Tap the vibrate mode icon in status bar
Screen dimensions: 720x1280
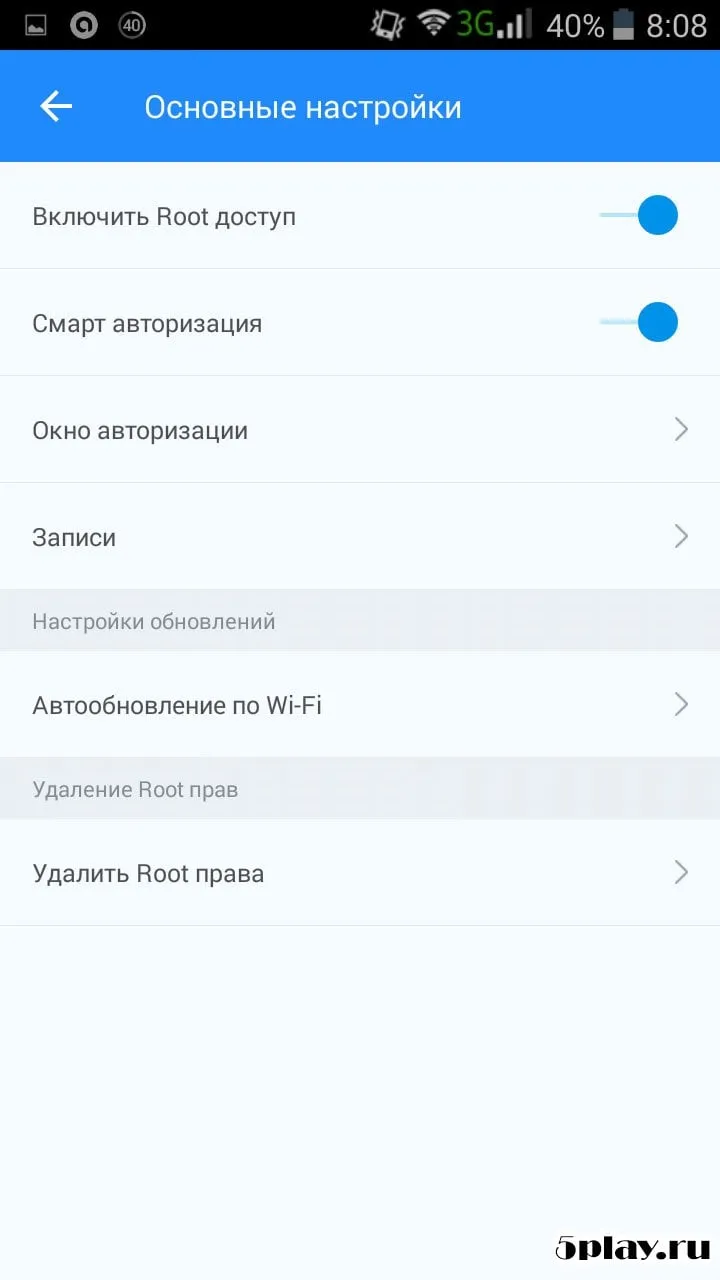(387, 24)
